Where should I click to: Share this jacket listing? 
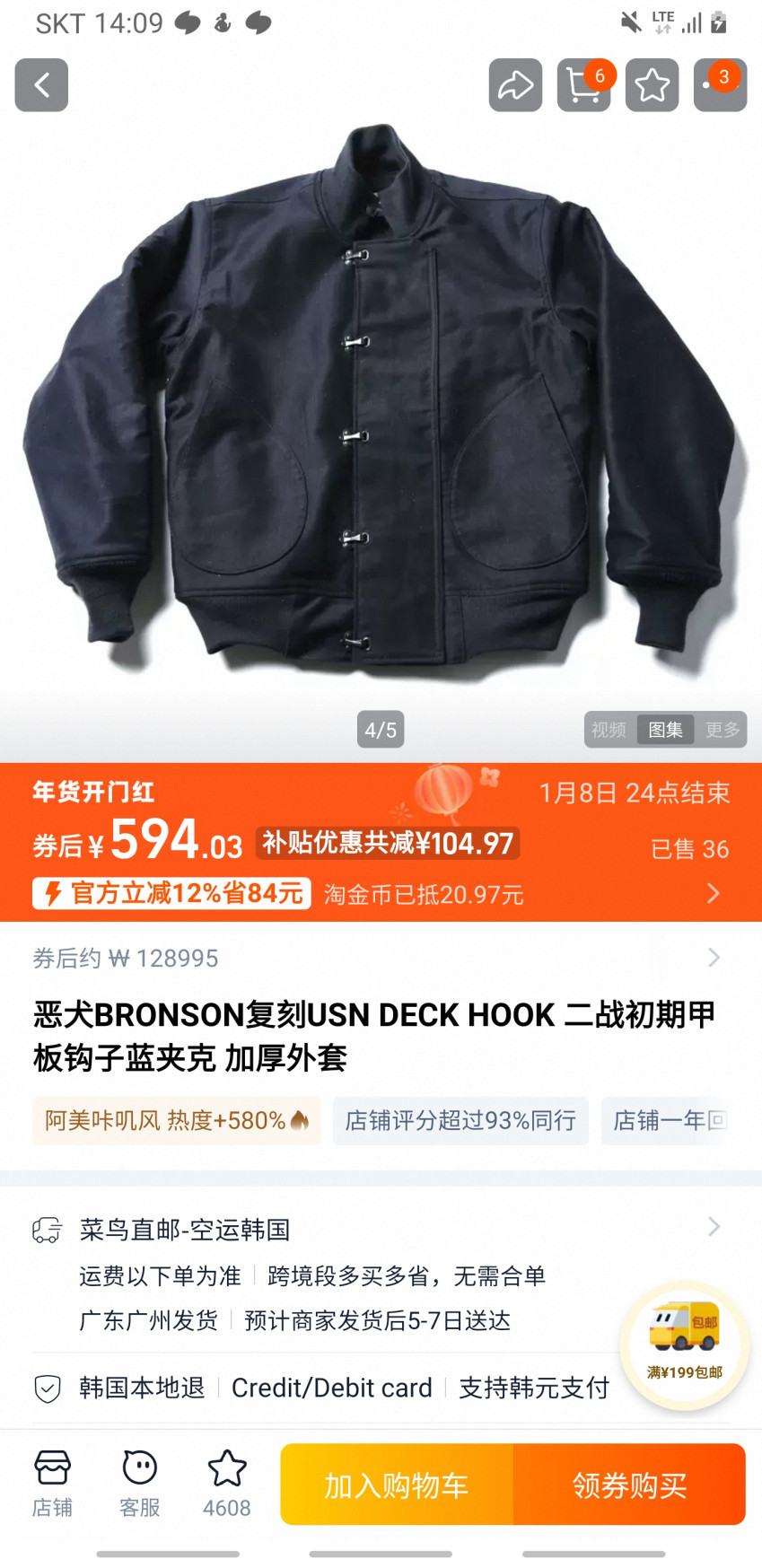pyautogui.click(x=515, y=85)
